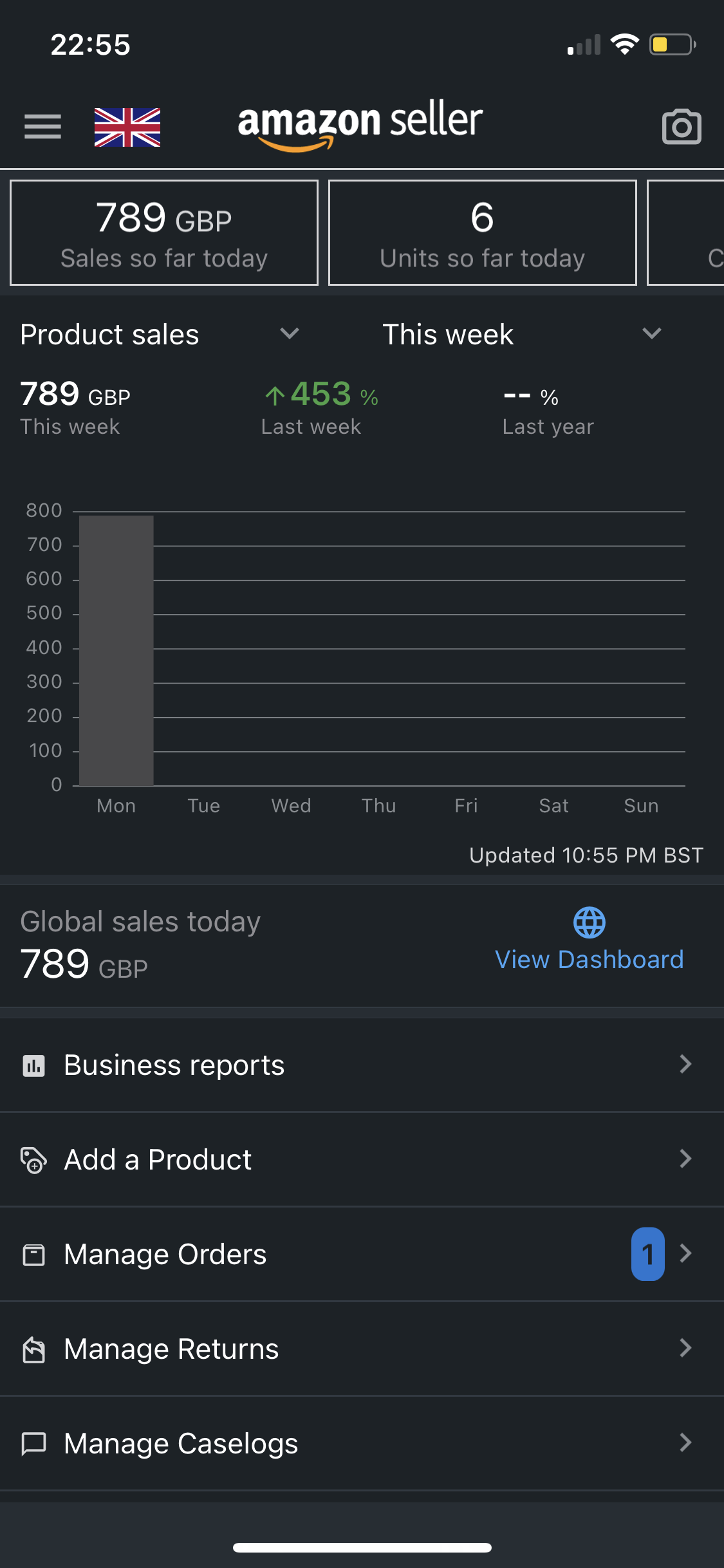Open the camera icon

click(x=682, y=127)
